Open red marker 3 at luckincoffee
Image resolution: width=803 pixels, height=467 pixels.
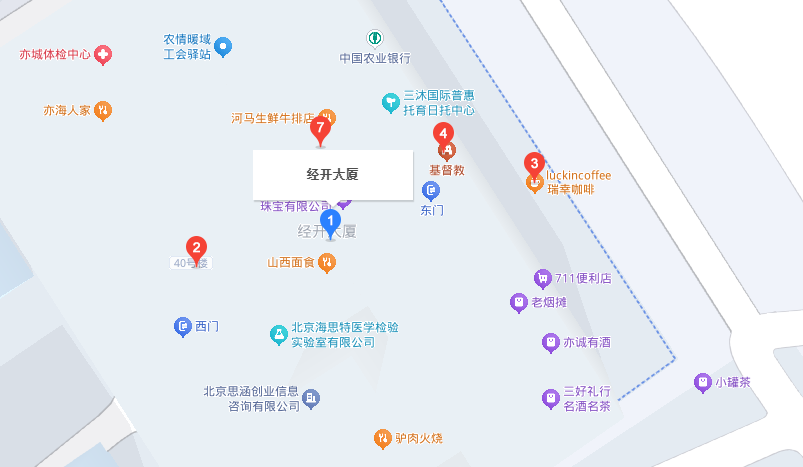click(535, 165)
